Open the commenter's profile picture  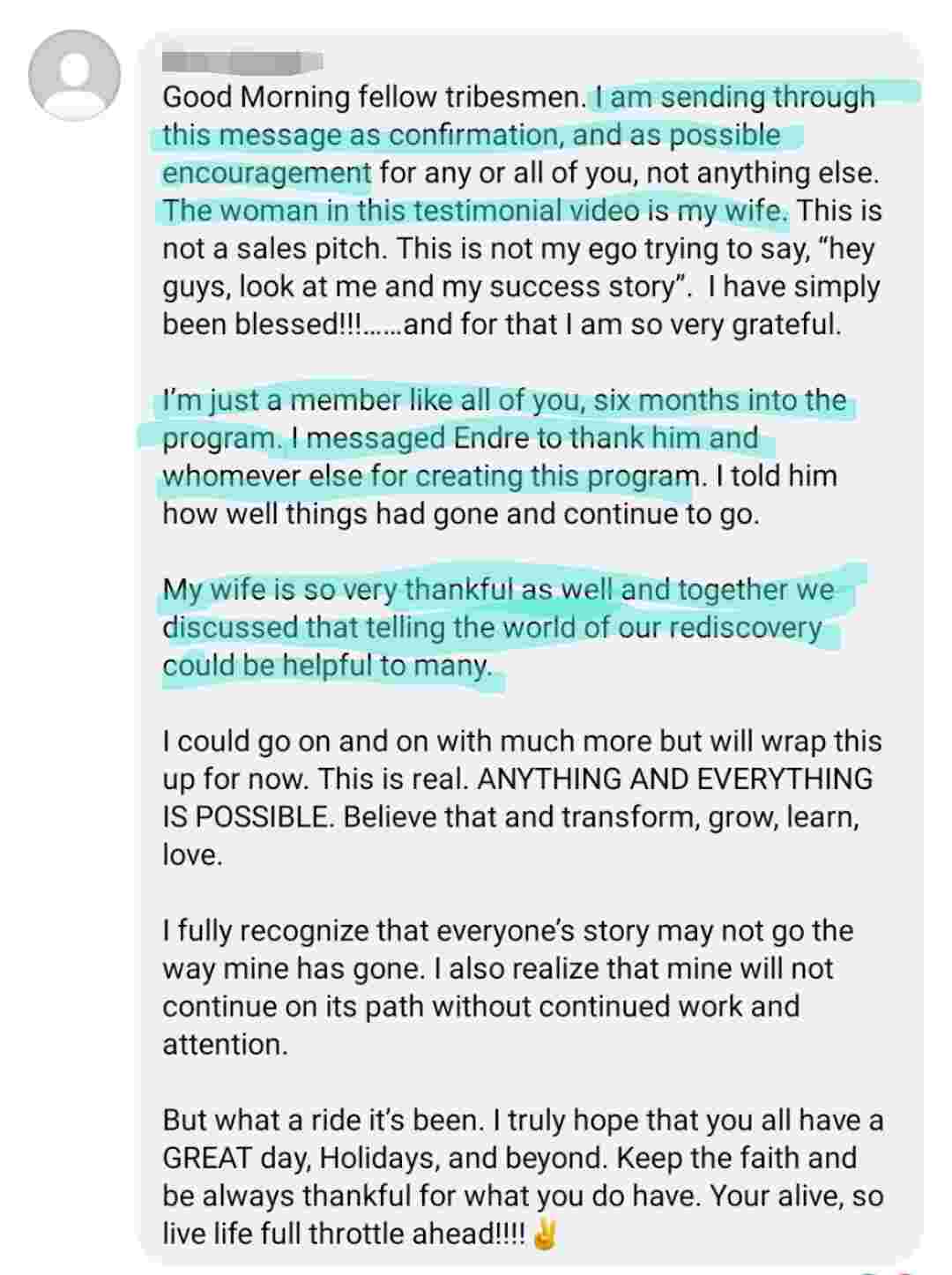(74, 75)
